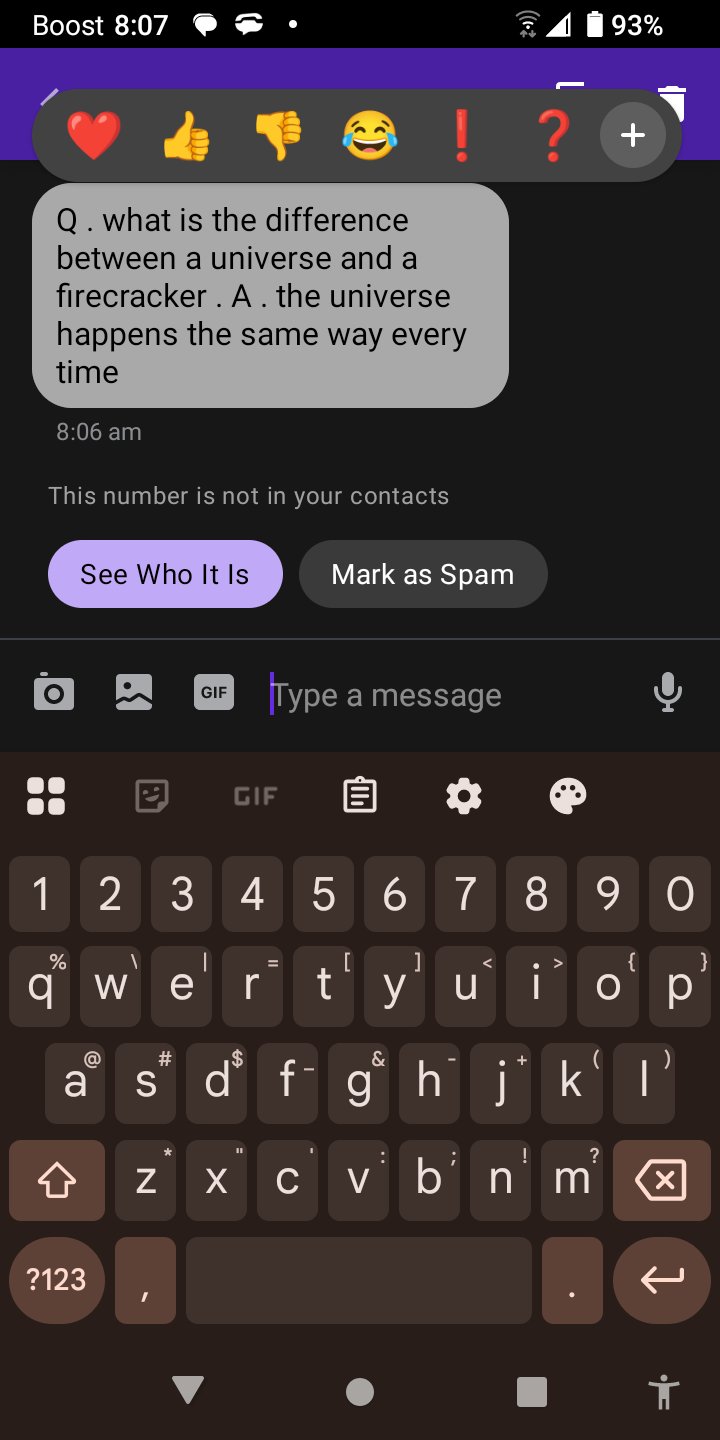
Task: React with the question mark emoji
Action: coord(553,136)
